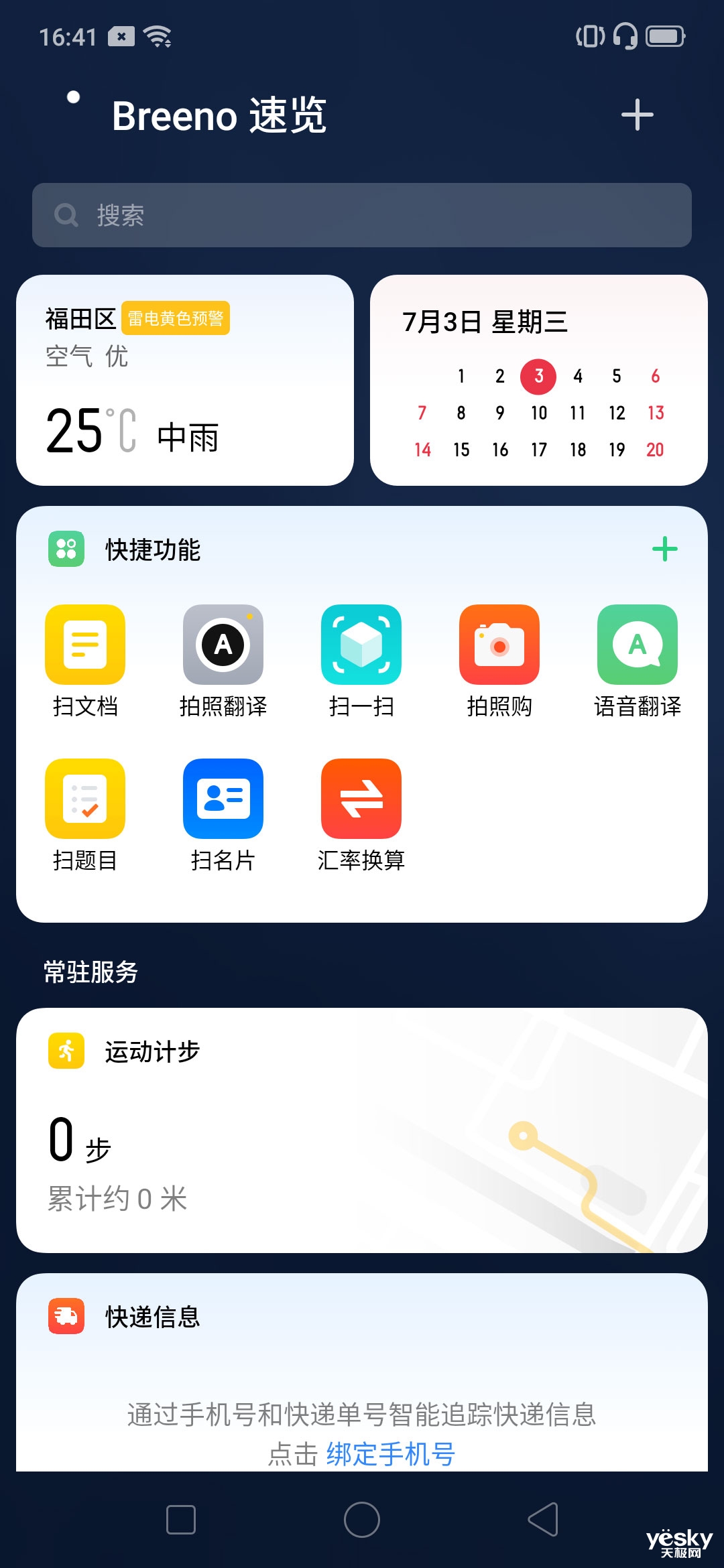724x1568 pixels.
Task: Tap the 绑定手机号 link
Action: (391, 1455)
